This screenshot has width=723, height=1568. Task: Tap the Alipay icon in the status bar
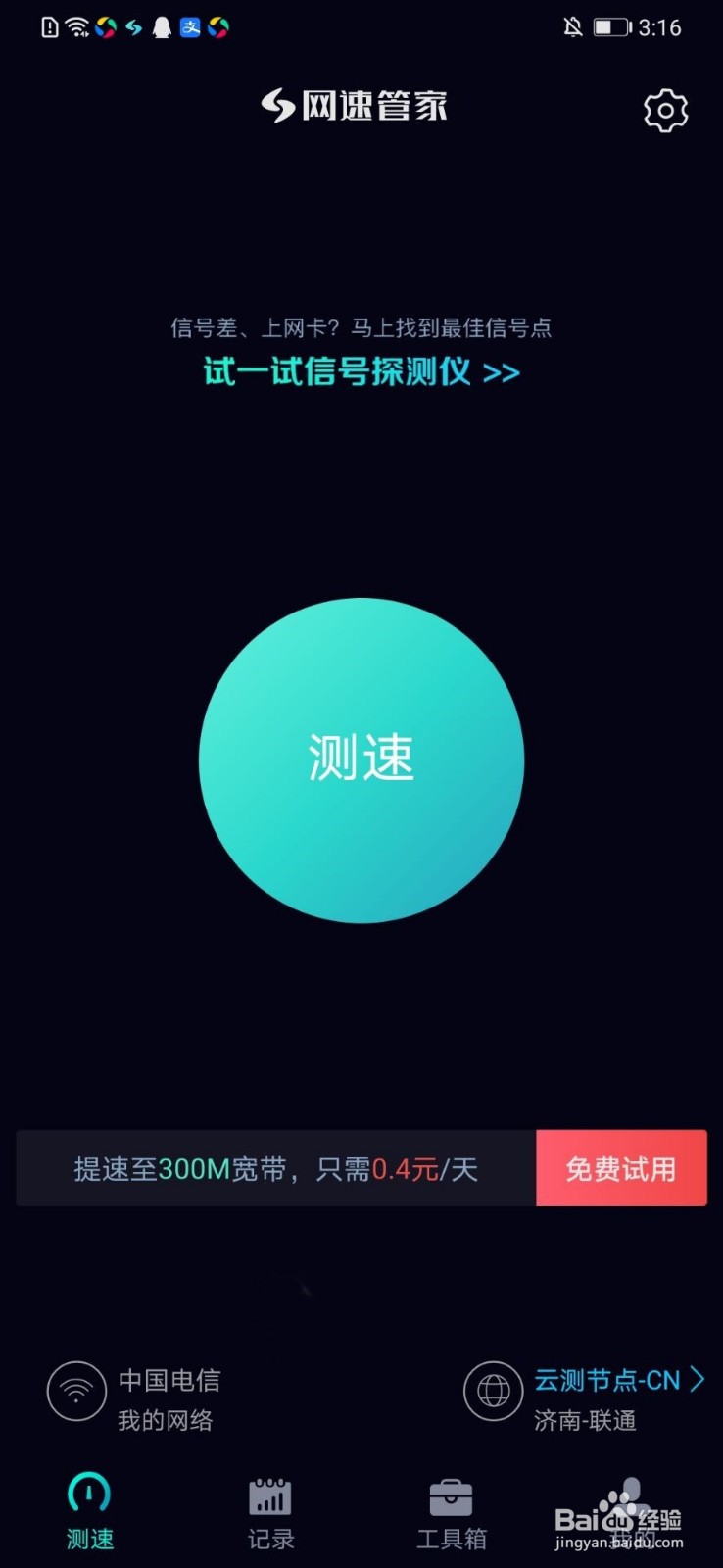click(190, 27)
